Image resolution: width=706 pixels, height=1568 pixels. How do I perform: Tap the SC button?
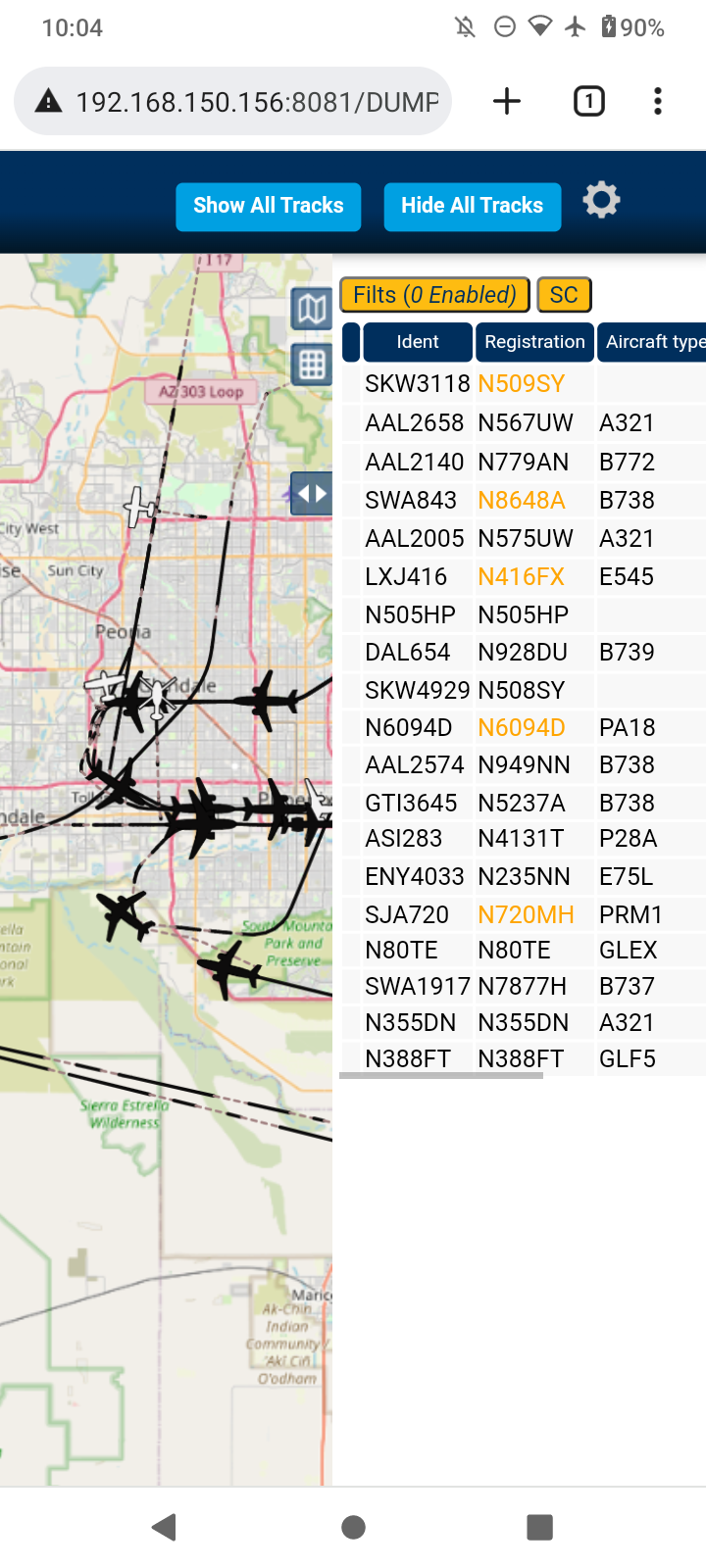click(x=564, y=295)
